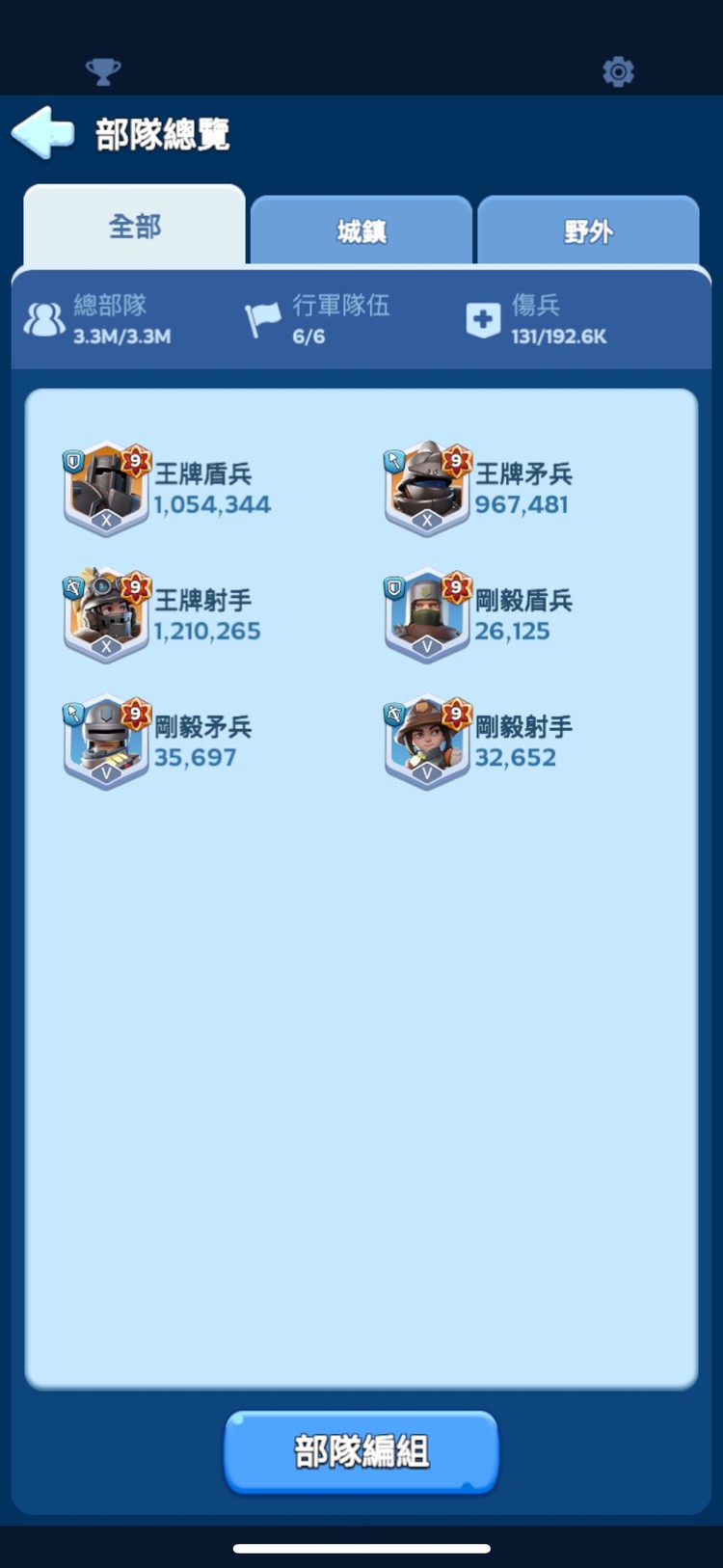Open 王牌盾兵 troop details
723x1568 pixels.
[x=106, y=489]
